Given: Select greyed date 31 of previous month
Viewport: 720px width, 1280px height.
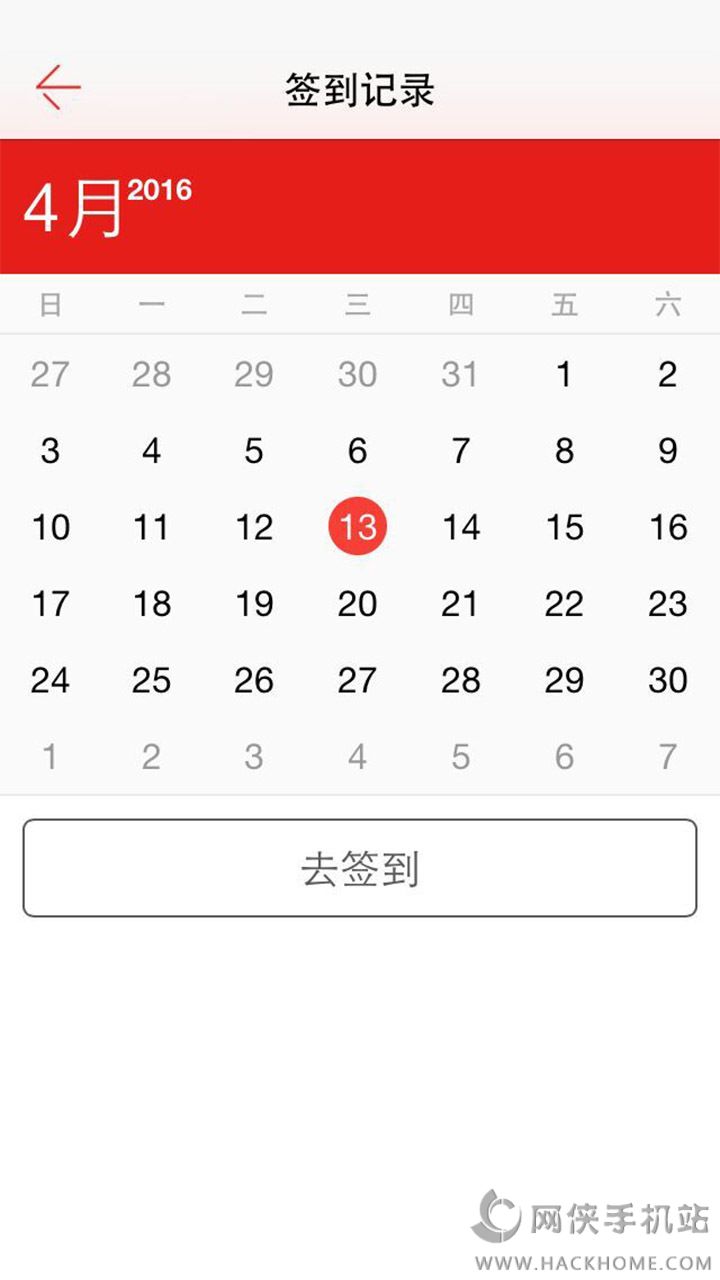Looking at the screenshot, I should (x=461, y=374).
